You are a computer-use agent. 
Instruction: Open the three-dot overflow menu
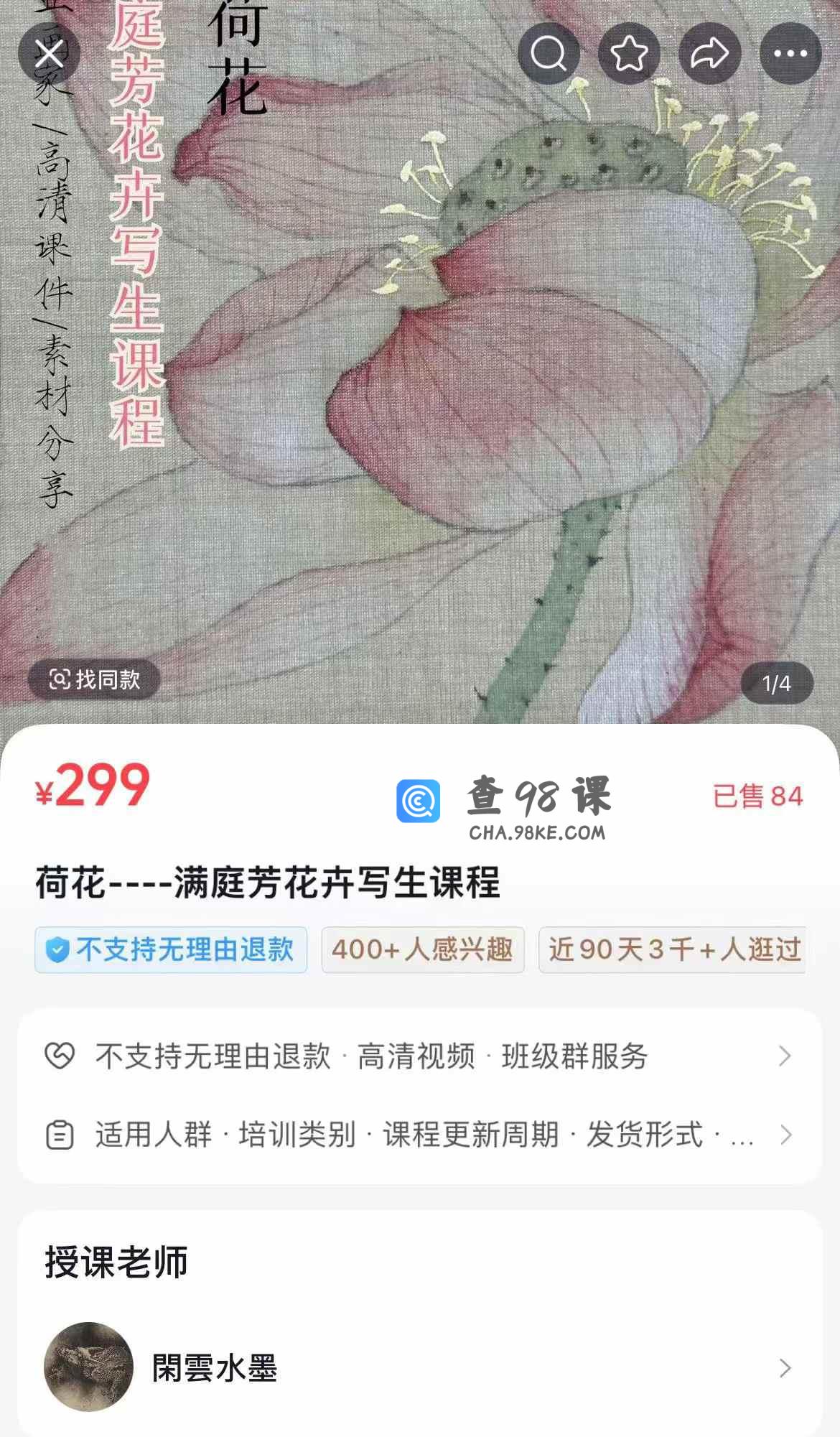790,54
